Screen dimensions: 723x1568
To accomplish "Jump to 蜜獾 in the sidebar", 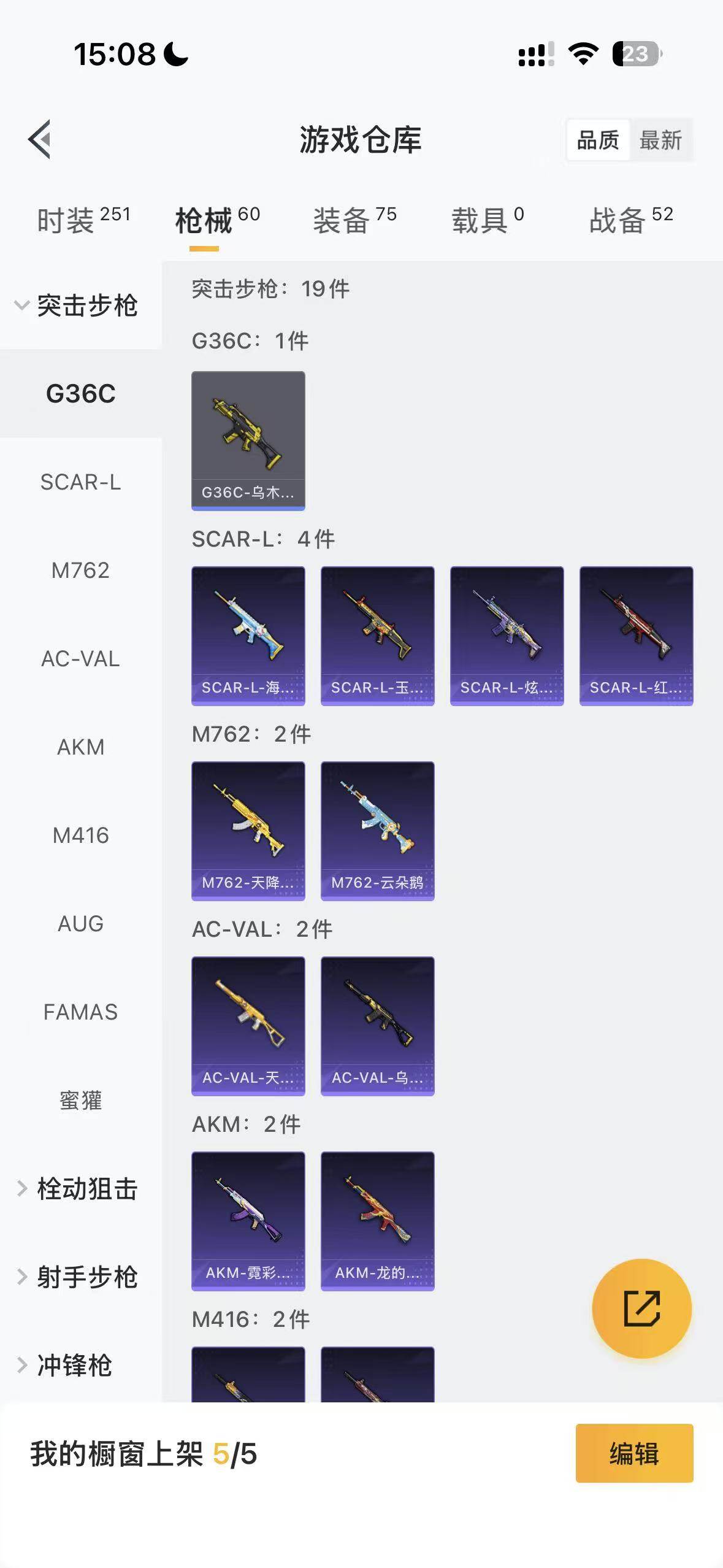I will (80, 1100).
